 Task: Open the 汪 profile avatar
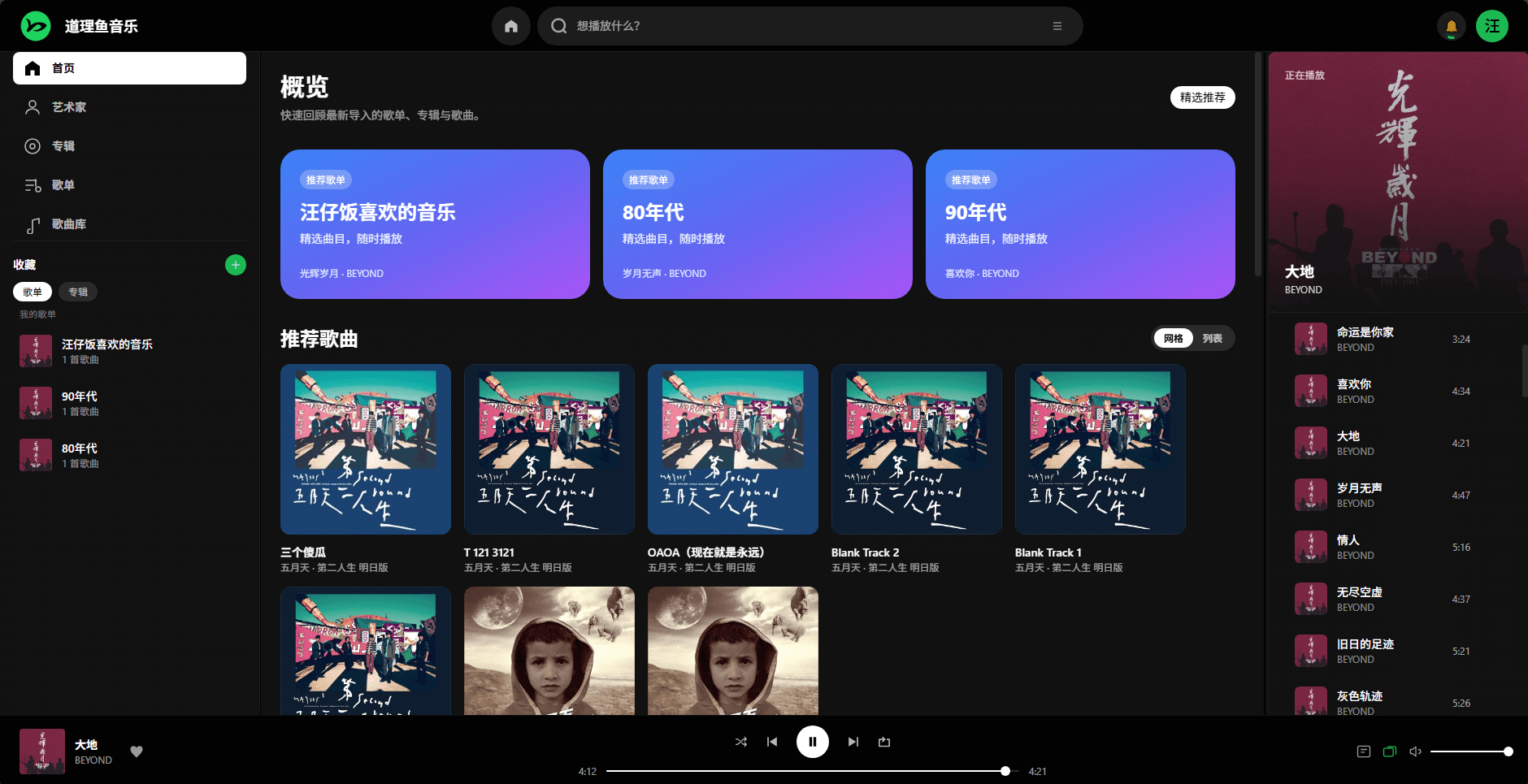click(x=1492, y=26)
